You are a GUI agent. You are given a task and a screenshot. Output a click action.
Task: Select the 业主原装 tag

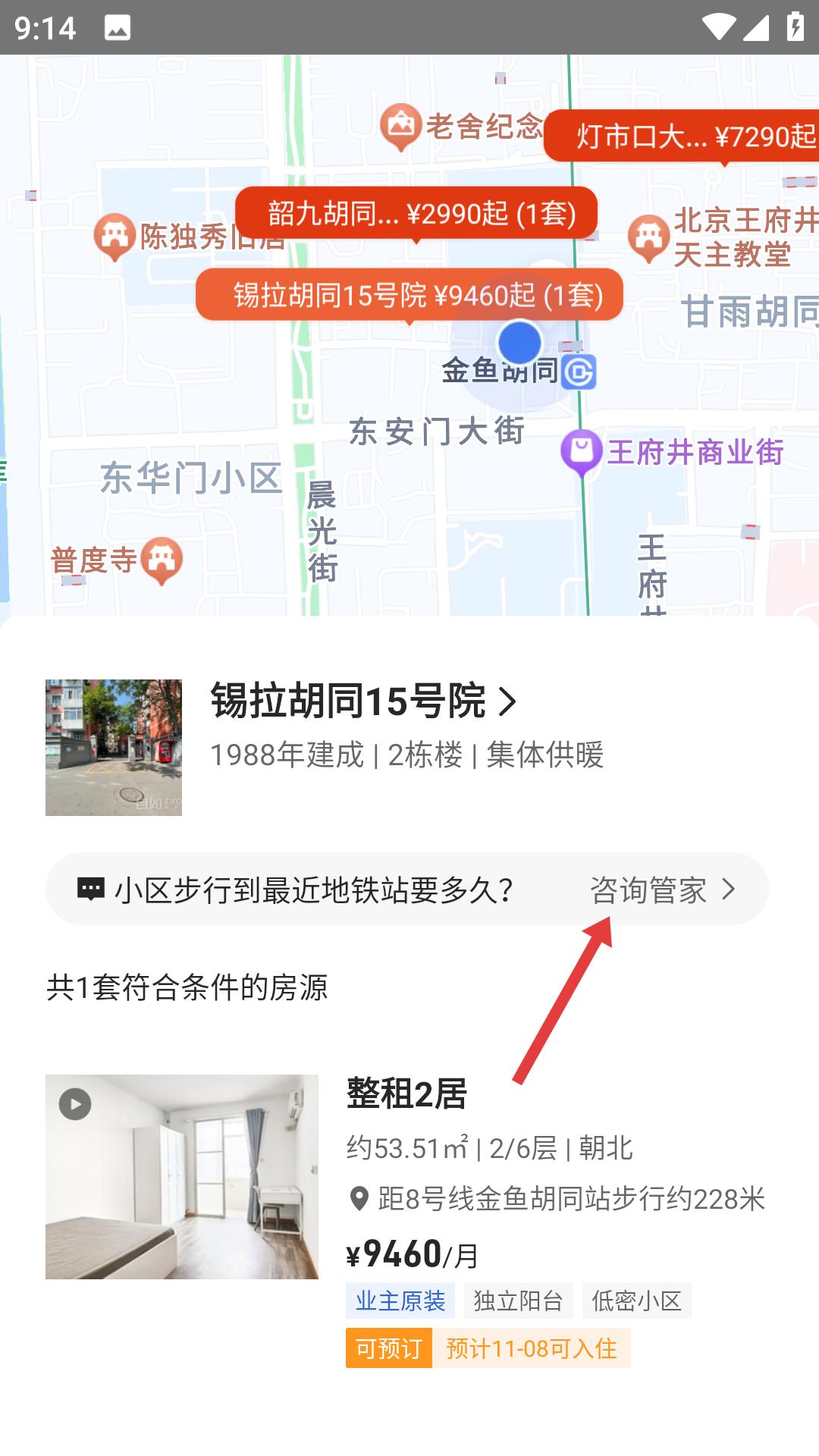tap(400, 1298)
